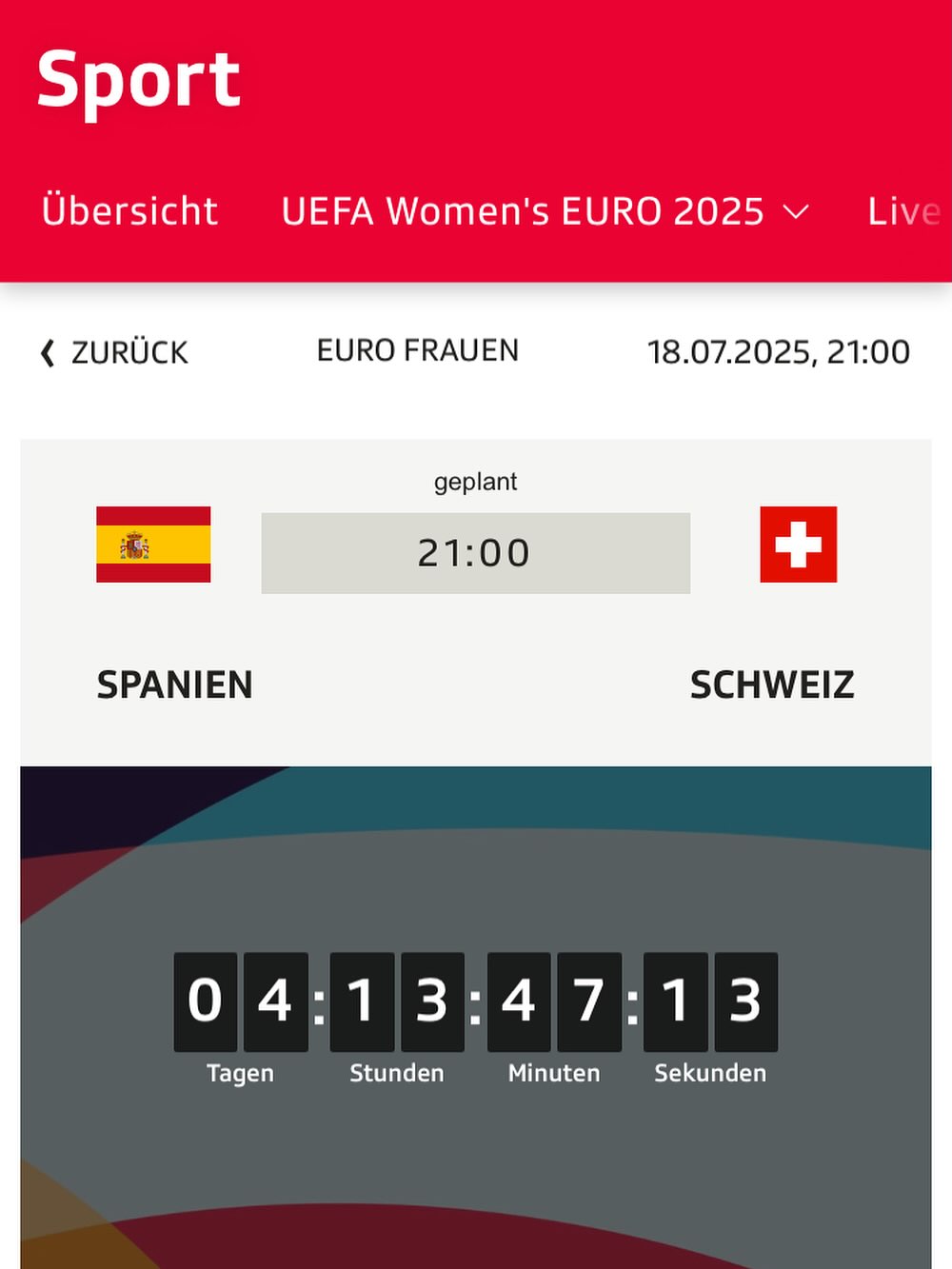952x1269 pixels.
Task: Toggle the SPANIEN team selection
Action: [x=174, y=684]
